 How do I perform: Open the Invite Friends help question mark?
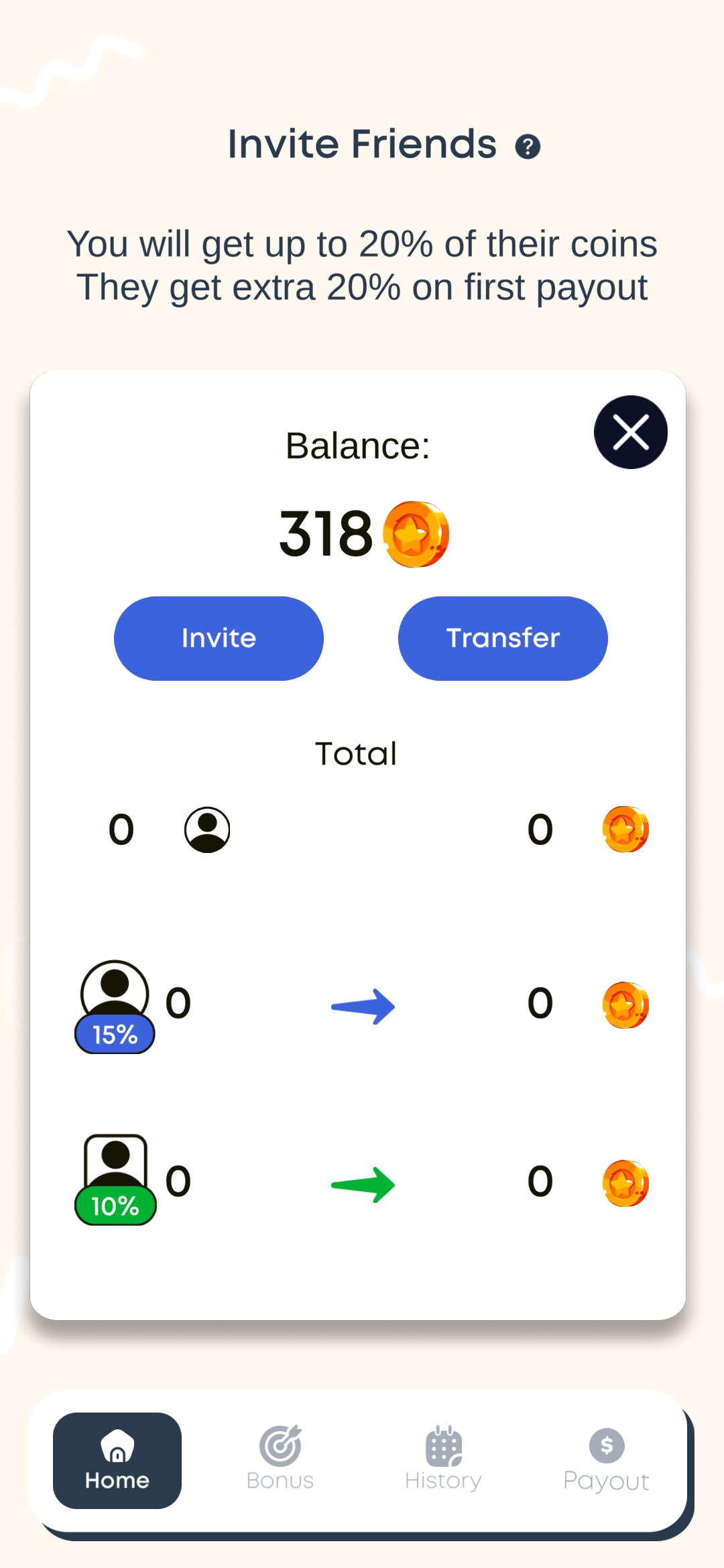tap(528, 145)
